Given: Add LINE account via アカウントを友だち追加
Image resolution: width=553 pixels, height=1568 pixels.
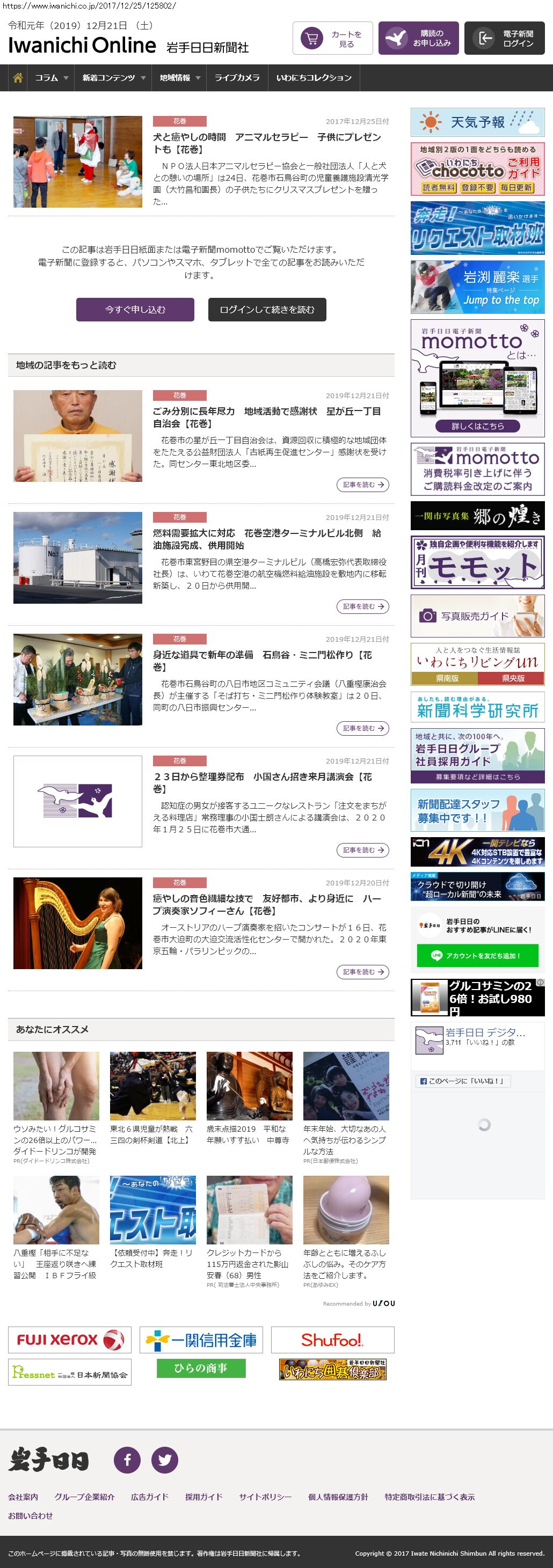Looking at the screenshot, I should point(477,955).
